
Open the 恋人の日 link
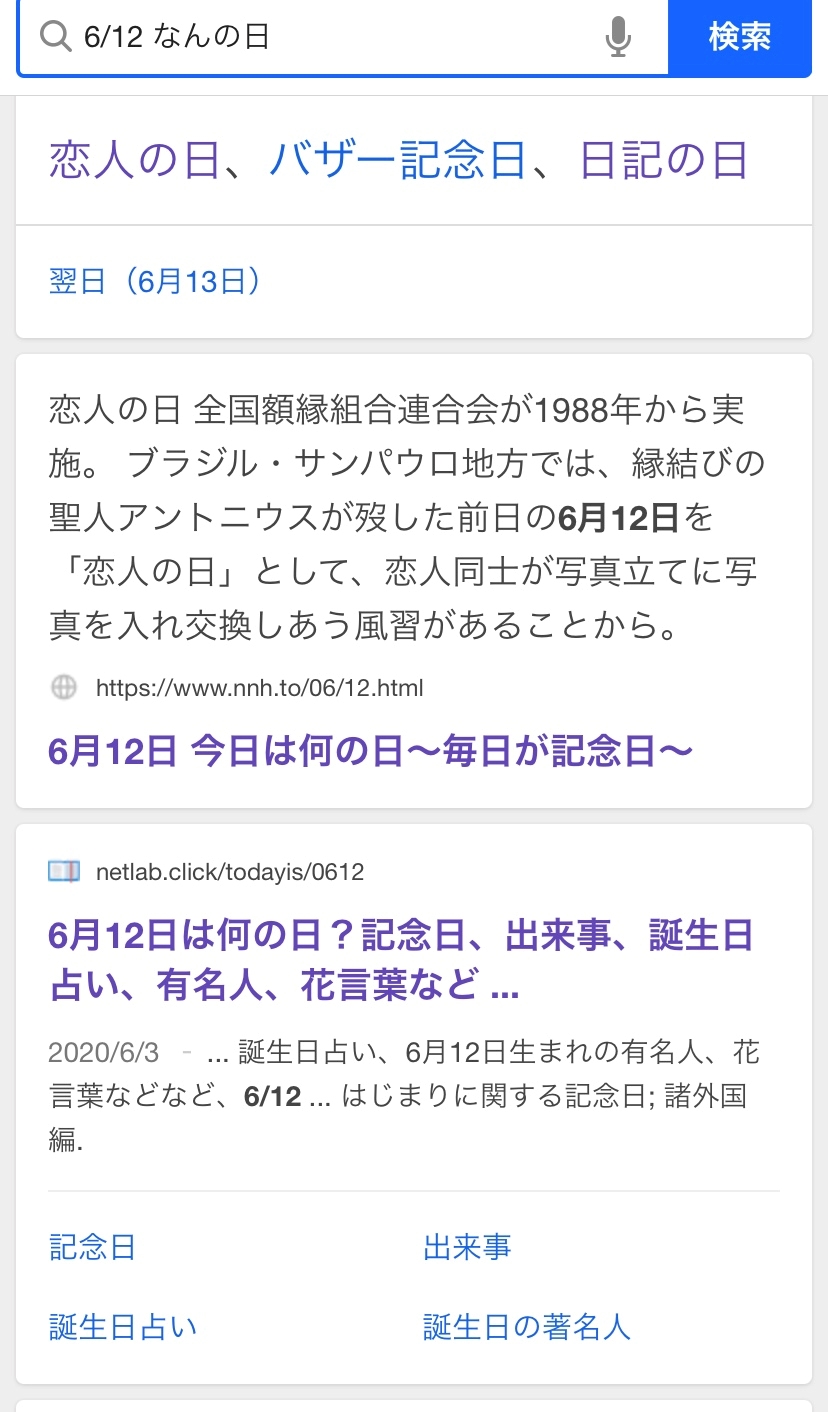coord(134,161)
